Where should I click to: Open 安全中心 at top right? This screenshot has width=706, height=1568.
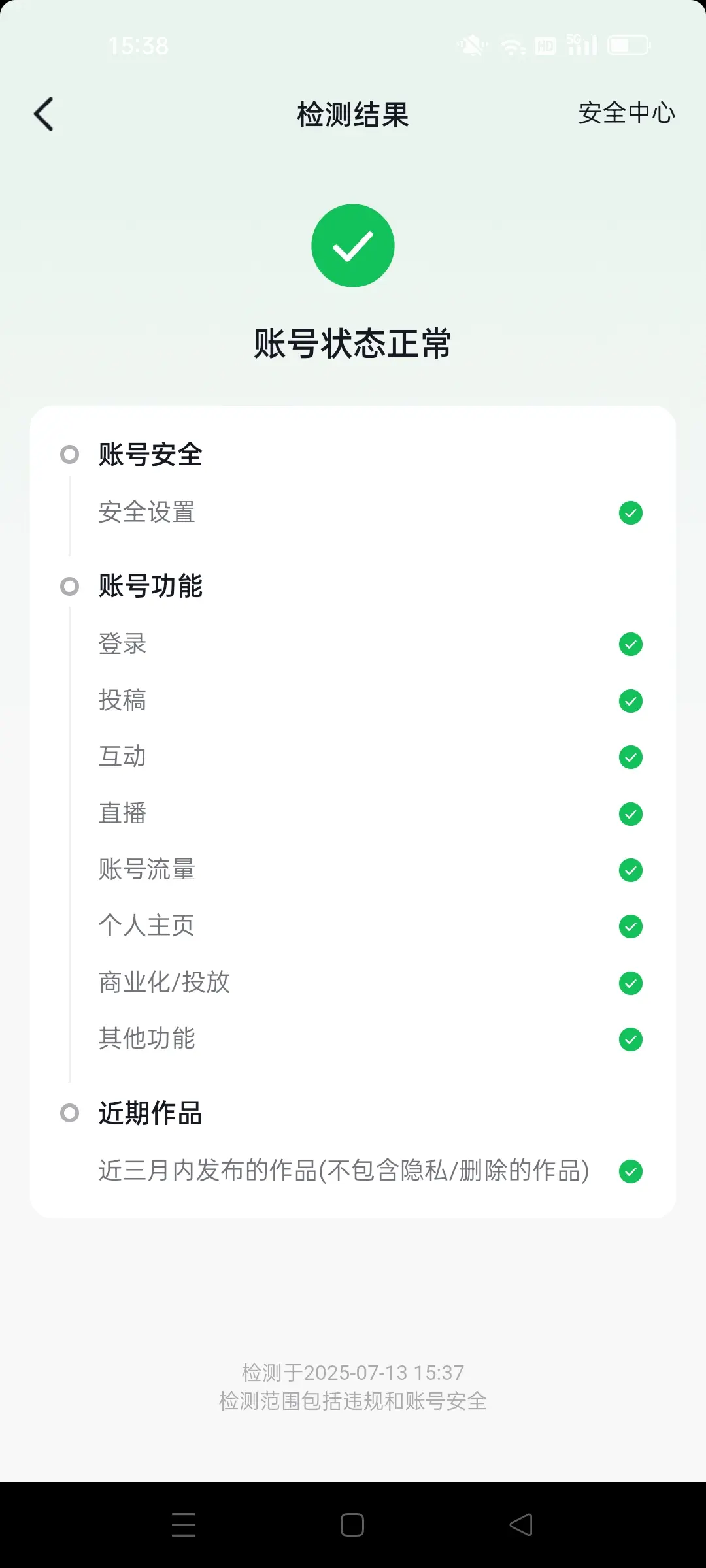tap(626, 112)
